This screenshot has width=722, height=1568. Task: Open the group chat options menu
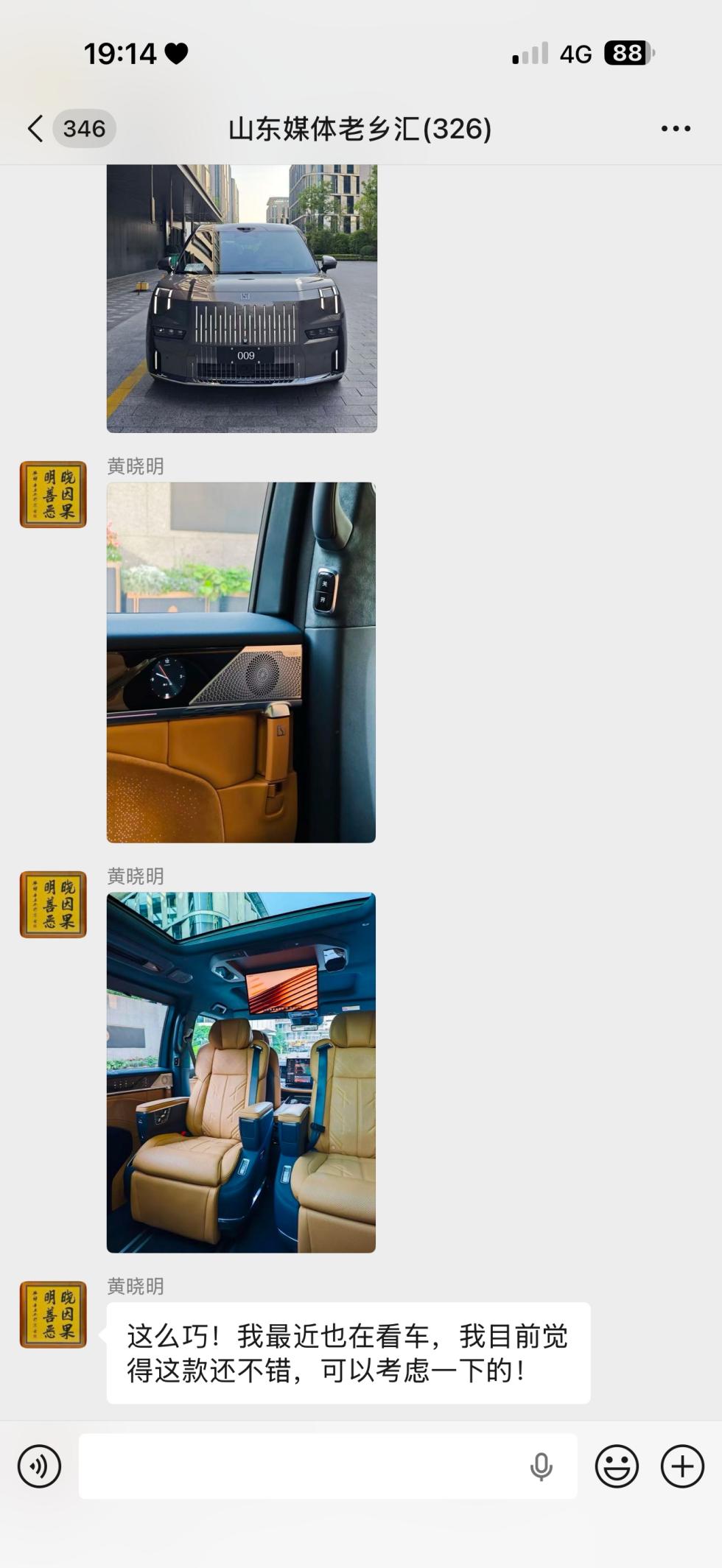(x=675, y=128)
